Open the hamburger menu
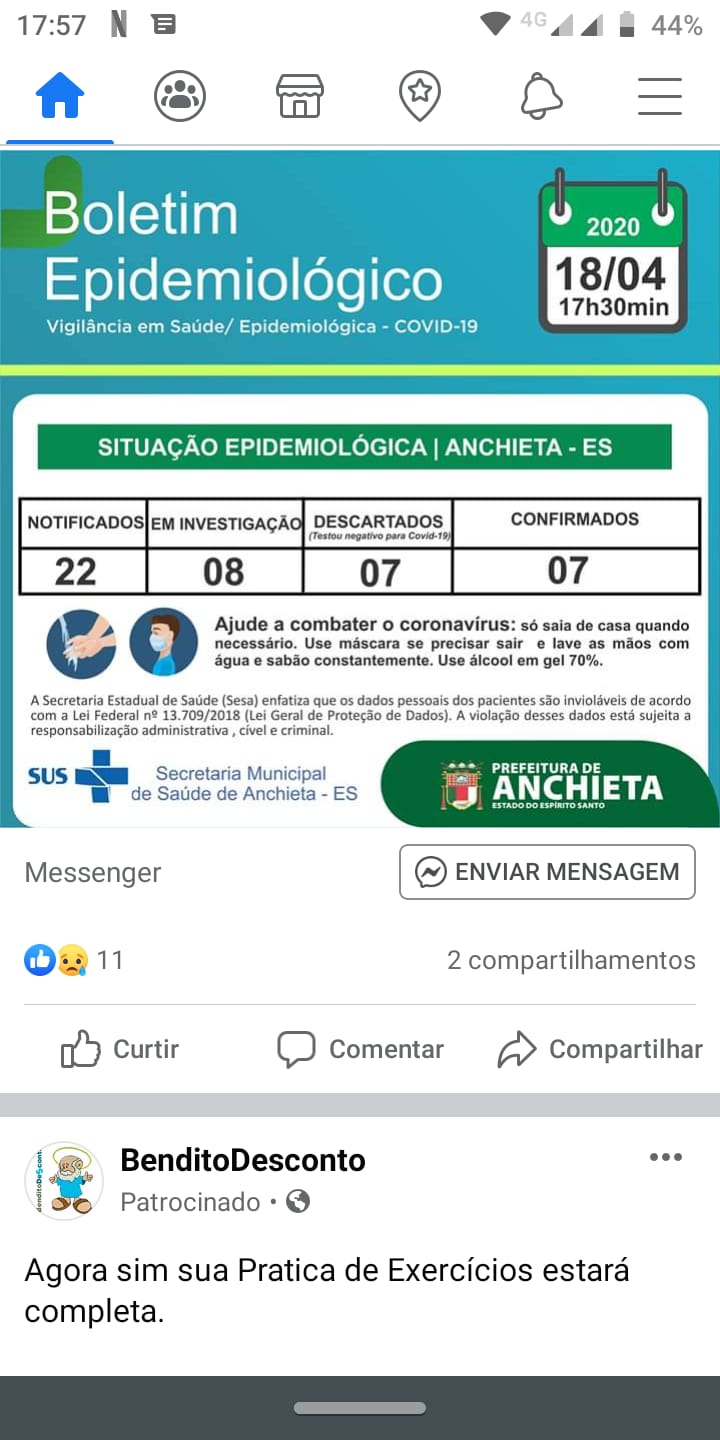Image resolution: width=720 pixels, height=1440 pixels. click(x=660, y=97)
